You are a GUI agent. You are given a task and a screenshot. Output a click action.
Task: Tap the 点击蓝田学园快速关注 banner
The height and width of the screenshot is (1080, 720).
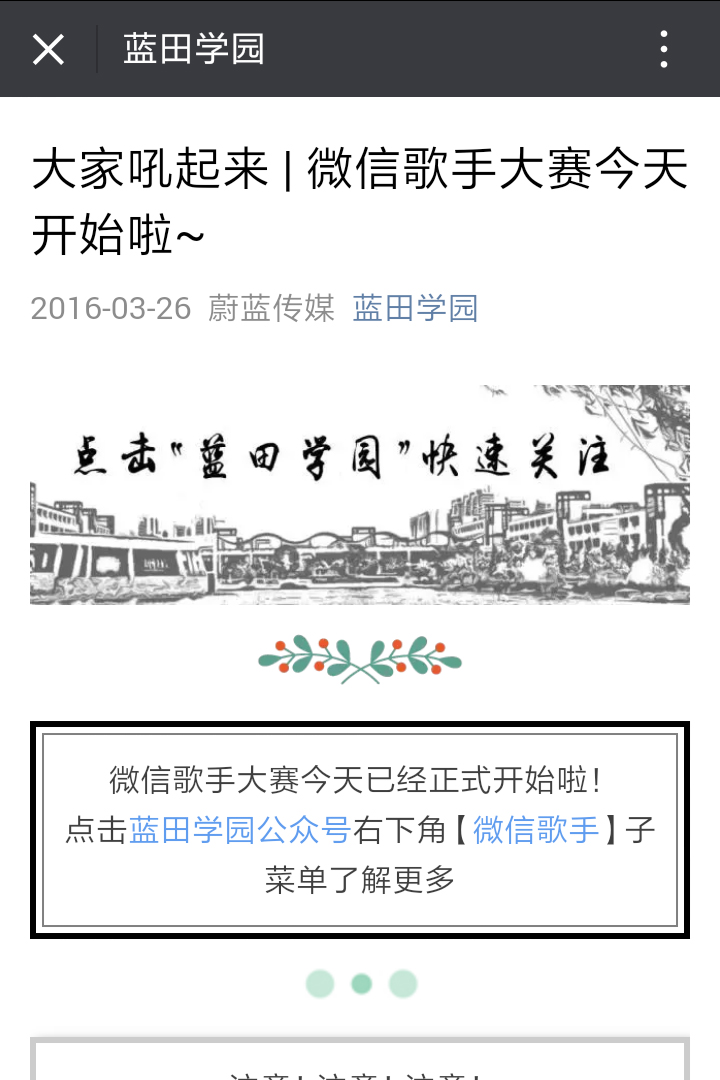360,494
